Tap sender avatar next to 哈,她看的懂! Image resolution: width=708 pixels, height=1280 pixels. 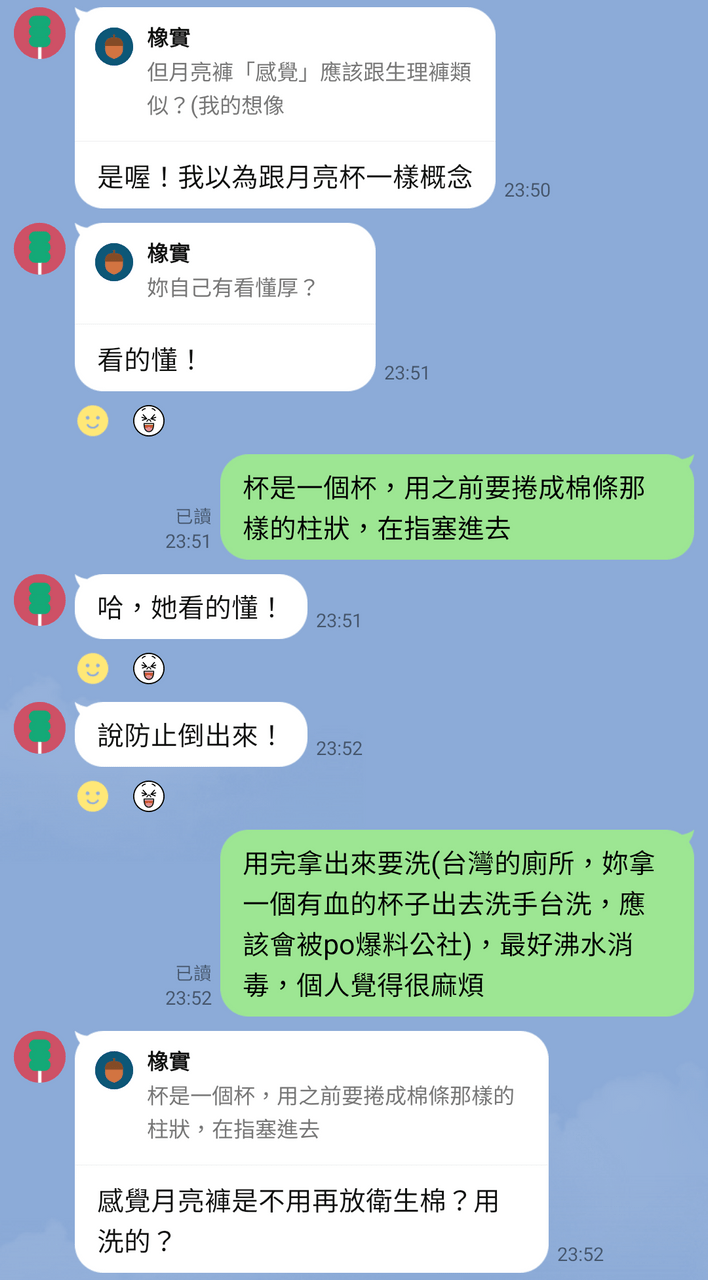(40, 600)
